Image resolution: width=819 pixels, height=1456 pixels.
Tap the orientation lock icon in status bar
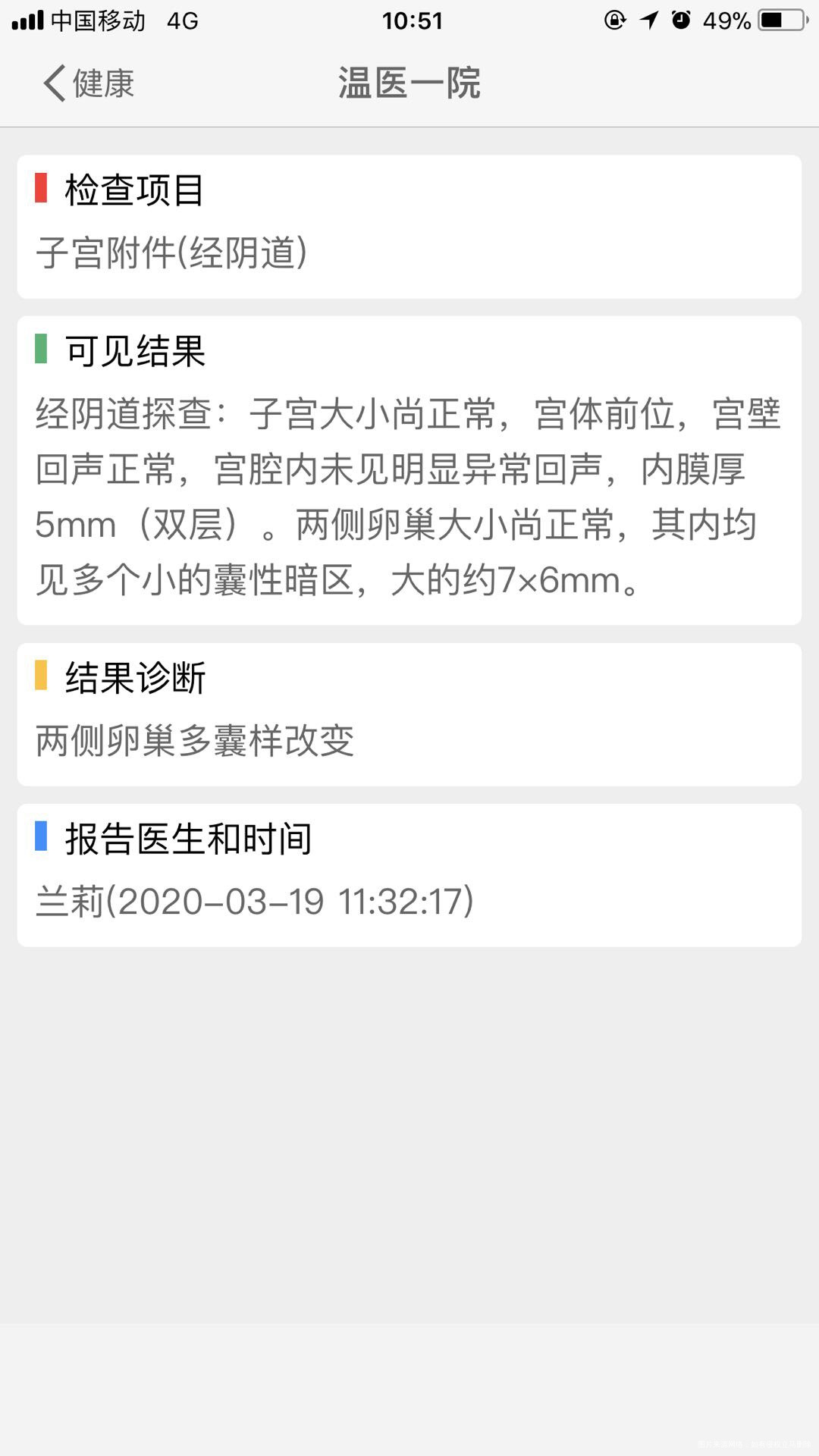pos(616,20)
